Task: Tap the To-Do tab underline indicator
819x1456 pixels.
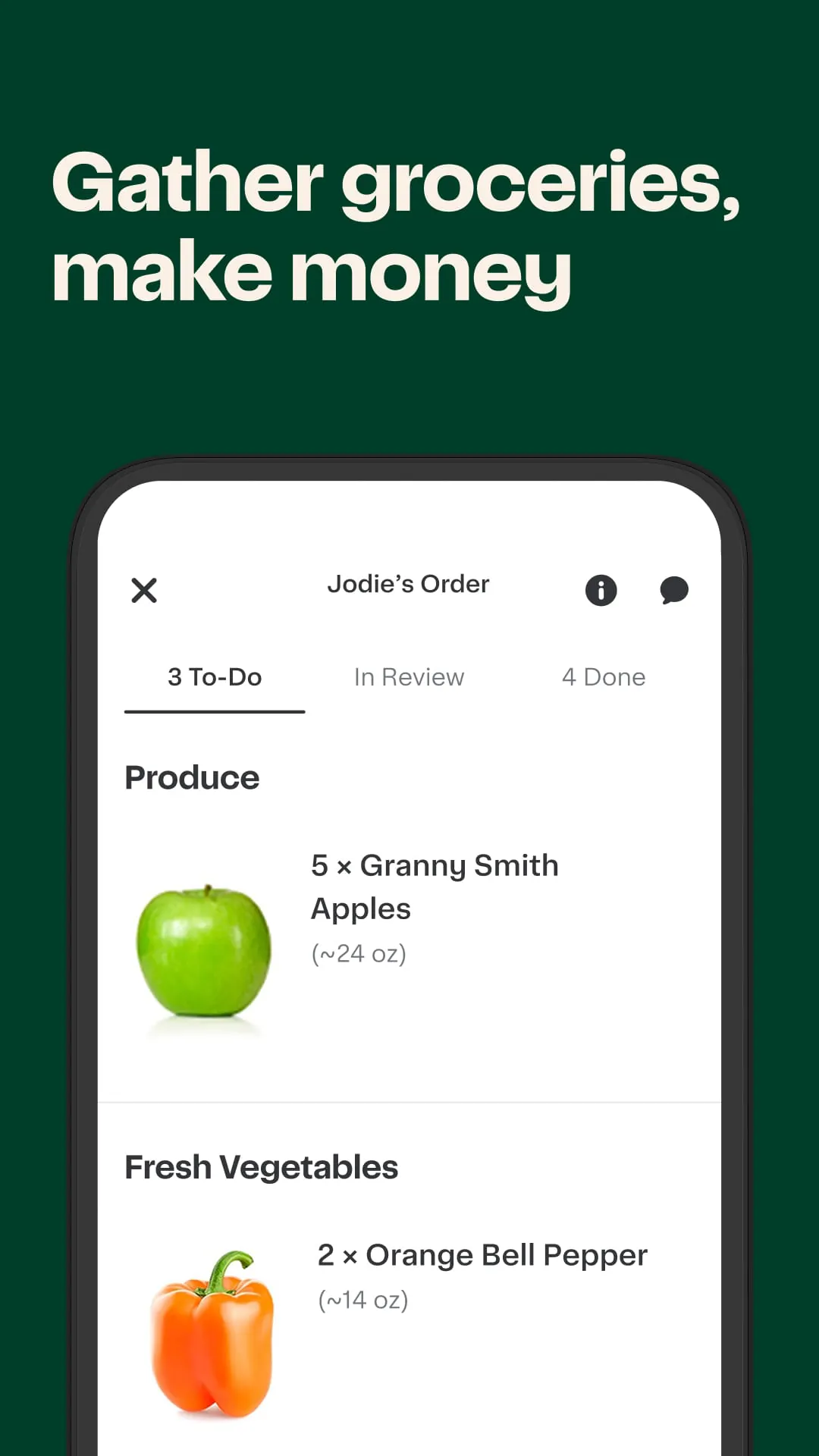Action: point(215,712)
